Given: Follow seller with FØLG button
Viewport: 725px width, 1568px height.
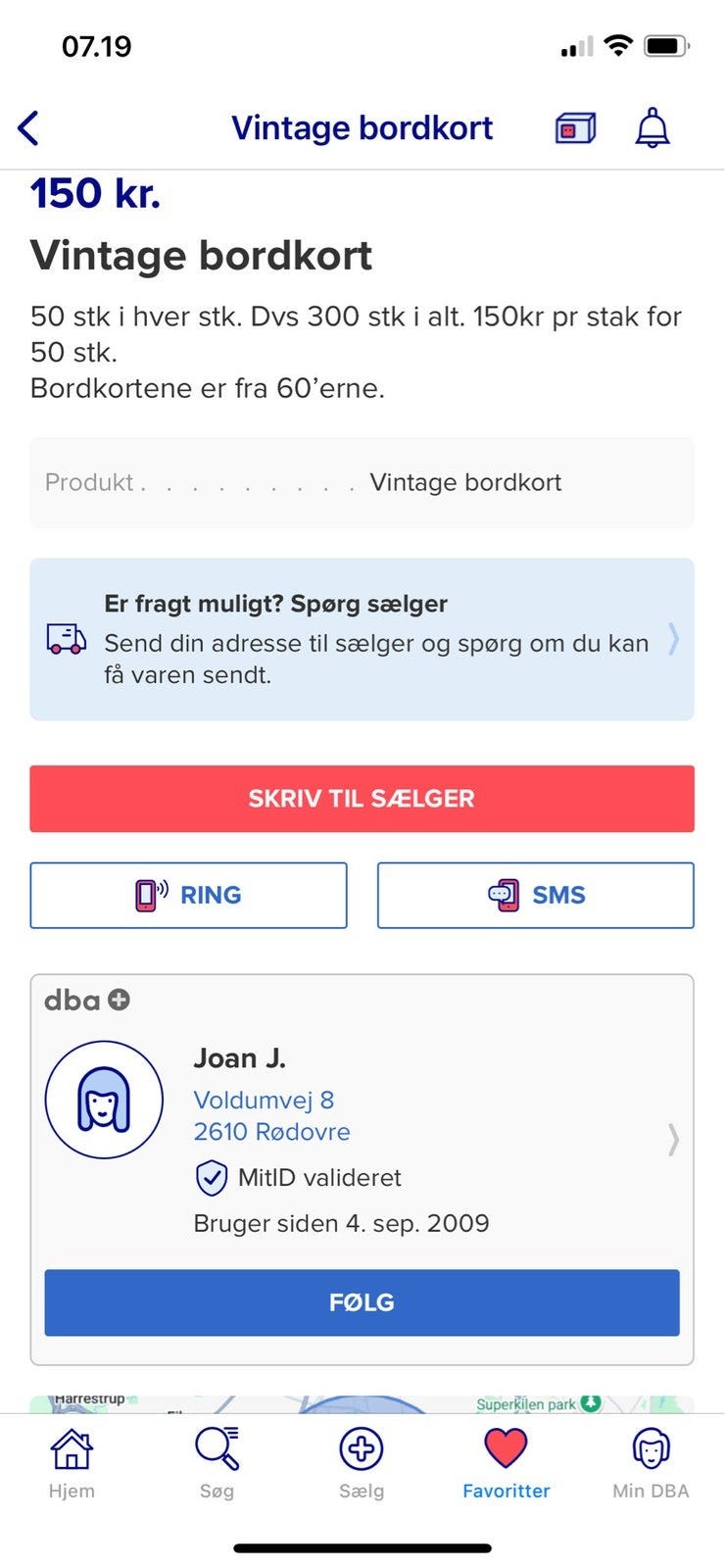Looking at the screenshot, I should [x=362, y=1302].
